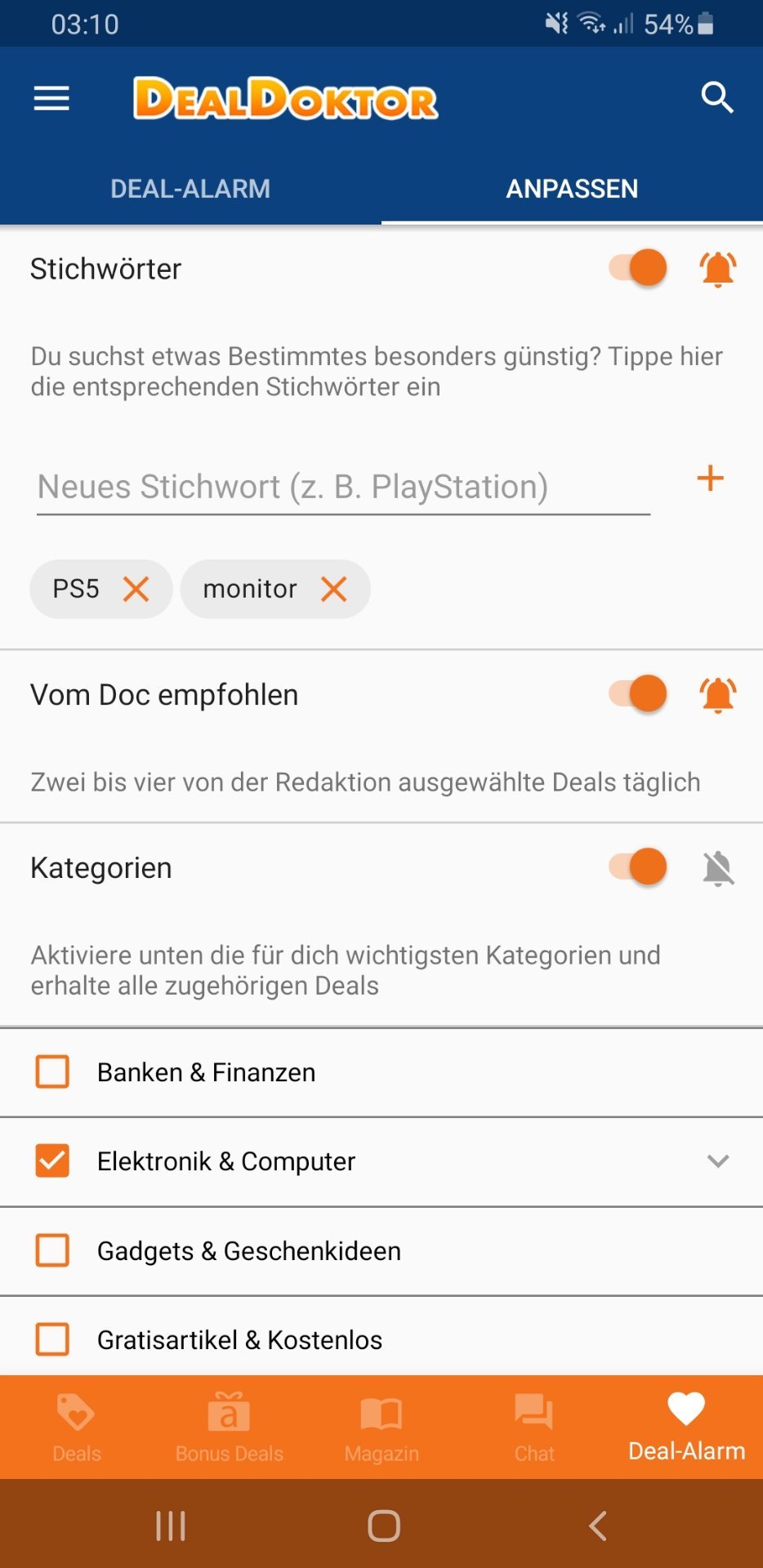Focus the Neues Stichwort input field
The width and height of the screenshot is (763, 1568).
343,488
